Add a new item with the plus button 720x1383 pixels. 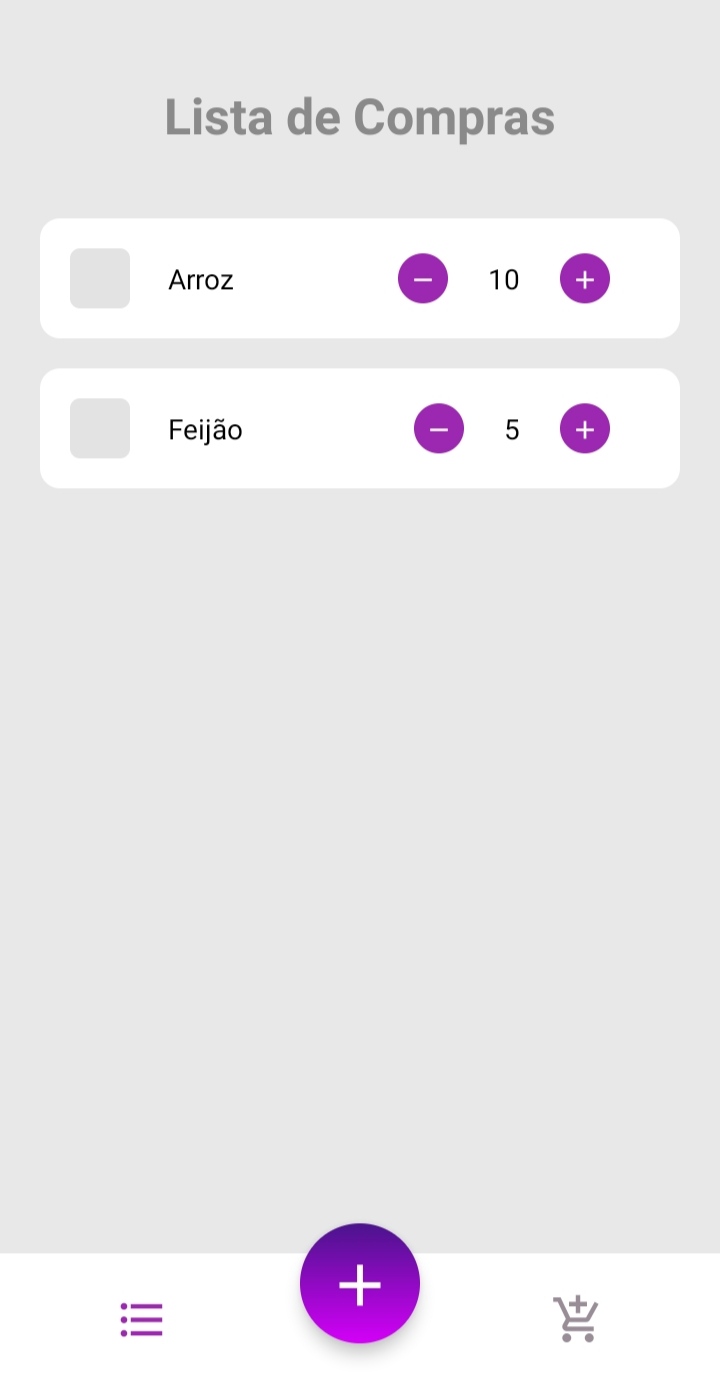[x=360, y=1283]
